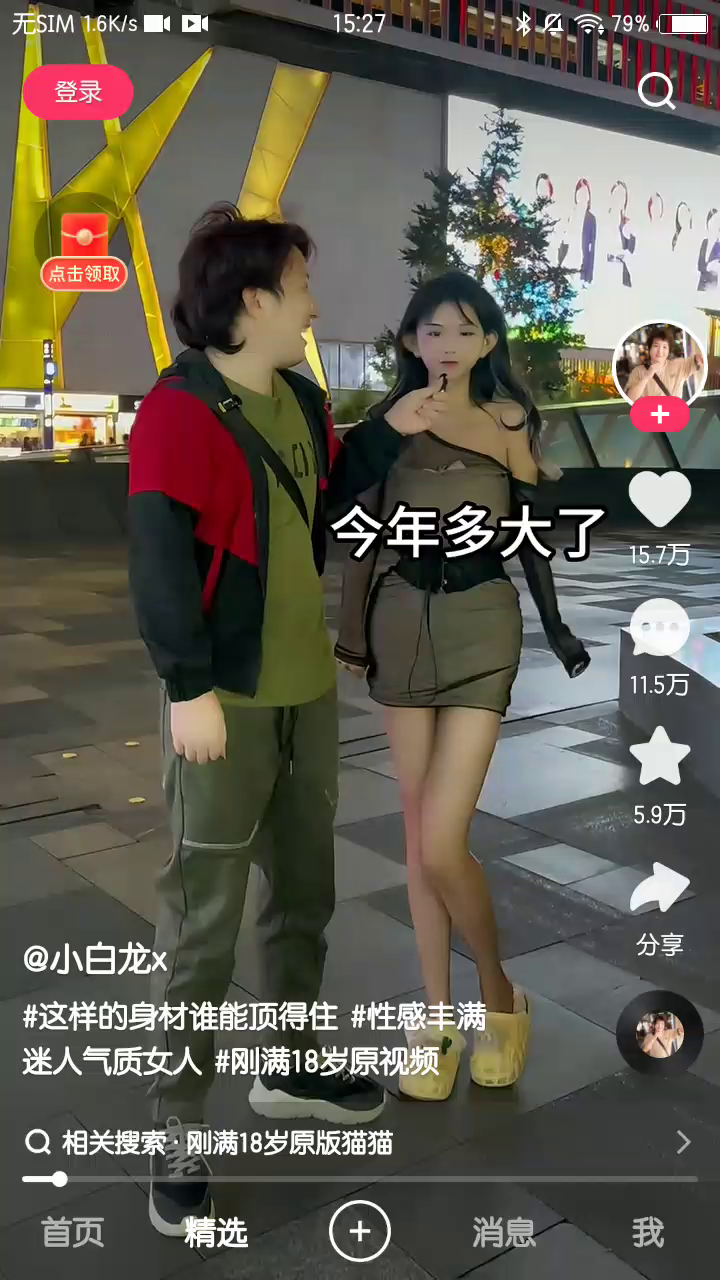Screen dimensions: 720x1280
Task: Switch to the 我 profile tab
Action: (648, 1233)
